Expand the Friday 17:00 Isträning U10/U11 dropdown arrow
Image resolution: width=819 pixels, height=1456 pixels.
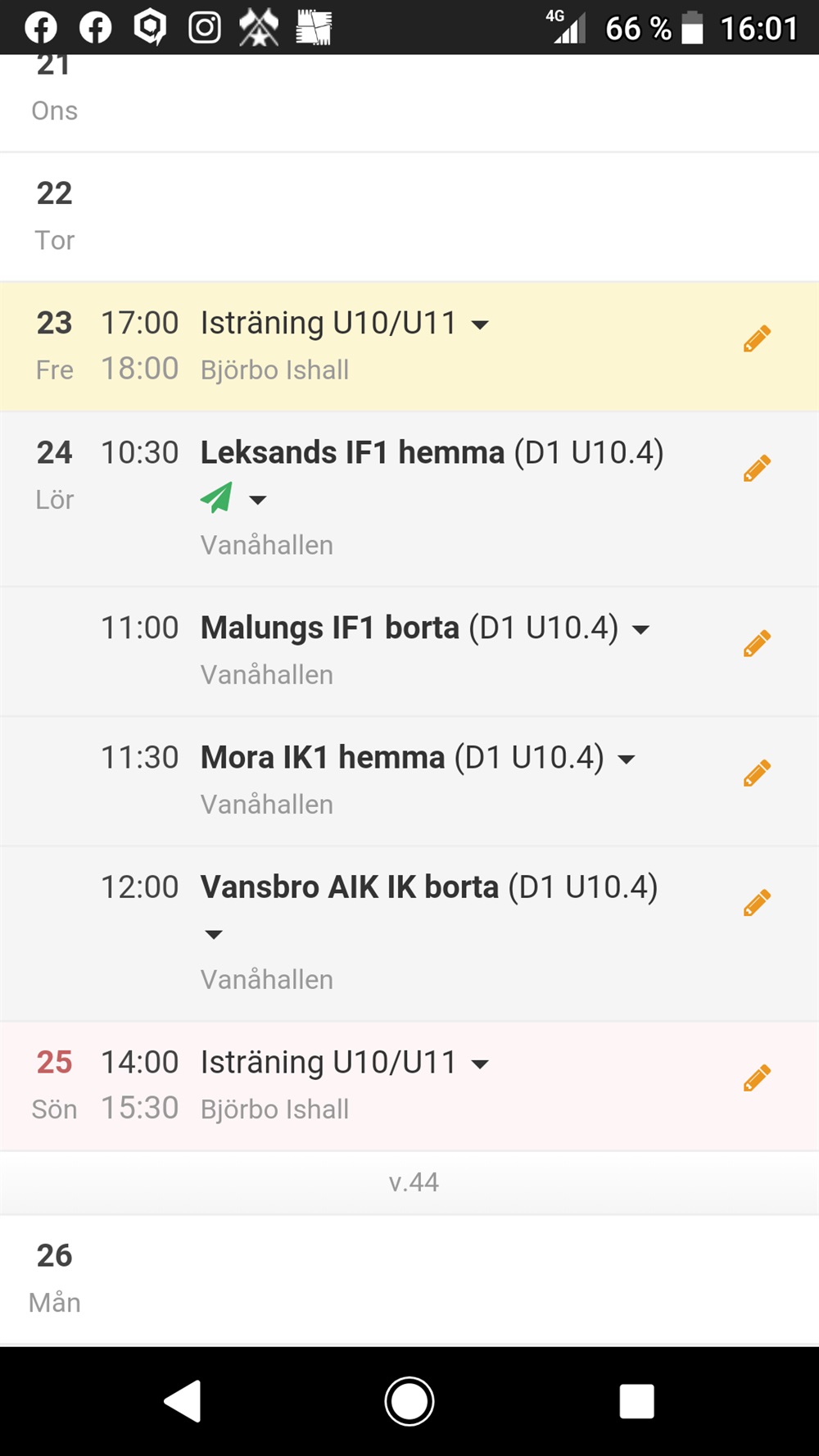(480, 325)
